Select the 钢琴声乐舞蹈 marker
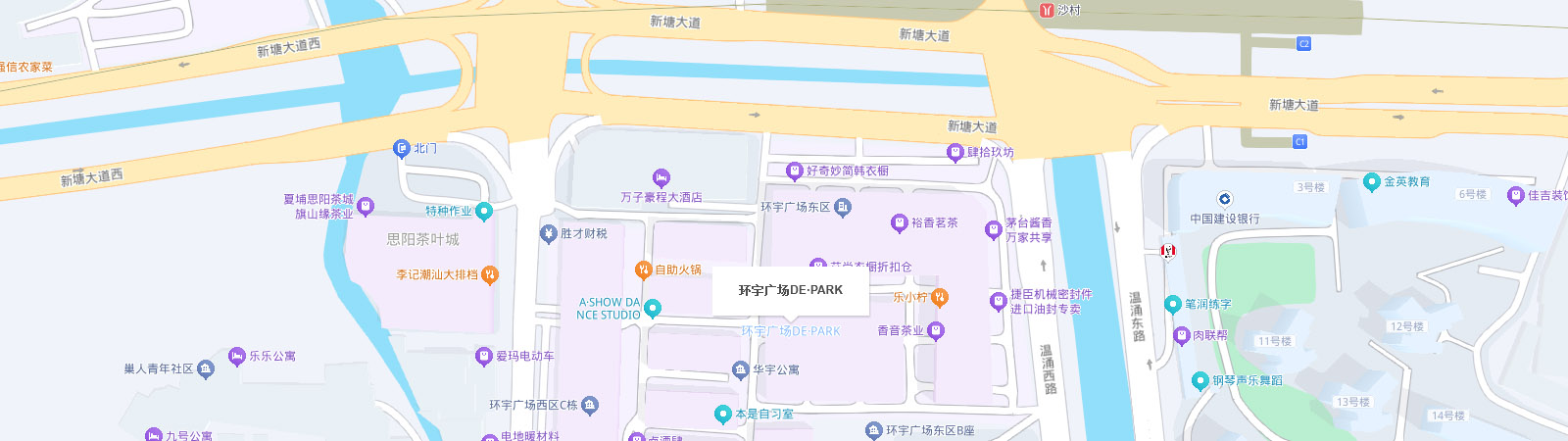This screenshot has height=441, width=1568. (1200, 381)
